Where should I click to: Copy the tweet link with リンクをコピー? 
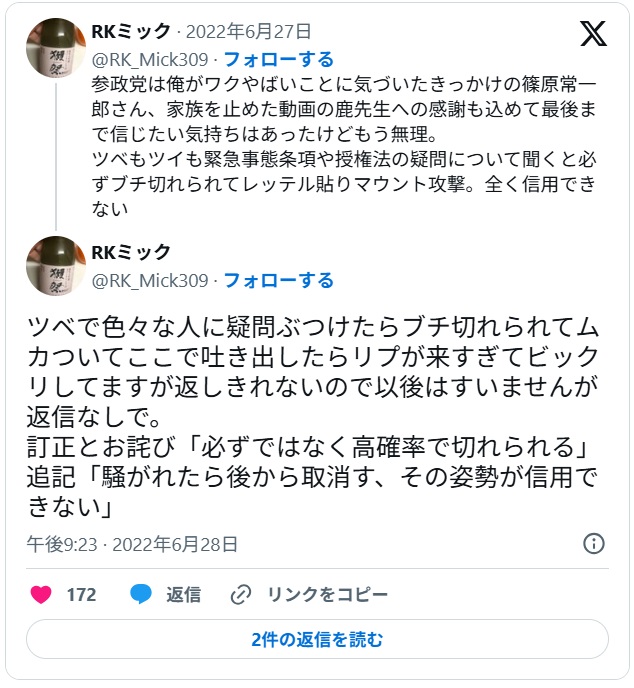308,595
